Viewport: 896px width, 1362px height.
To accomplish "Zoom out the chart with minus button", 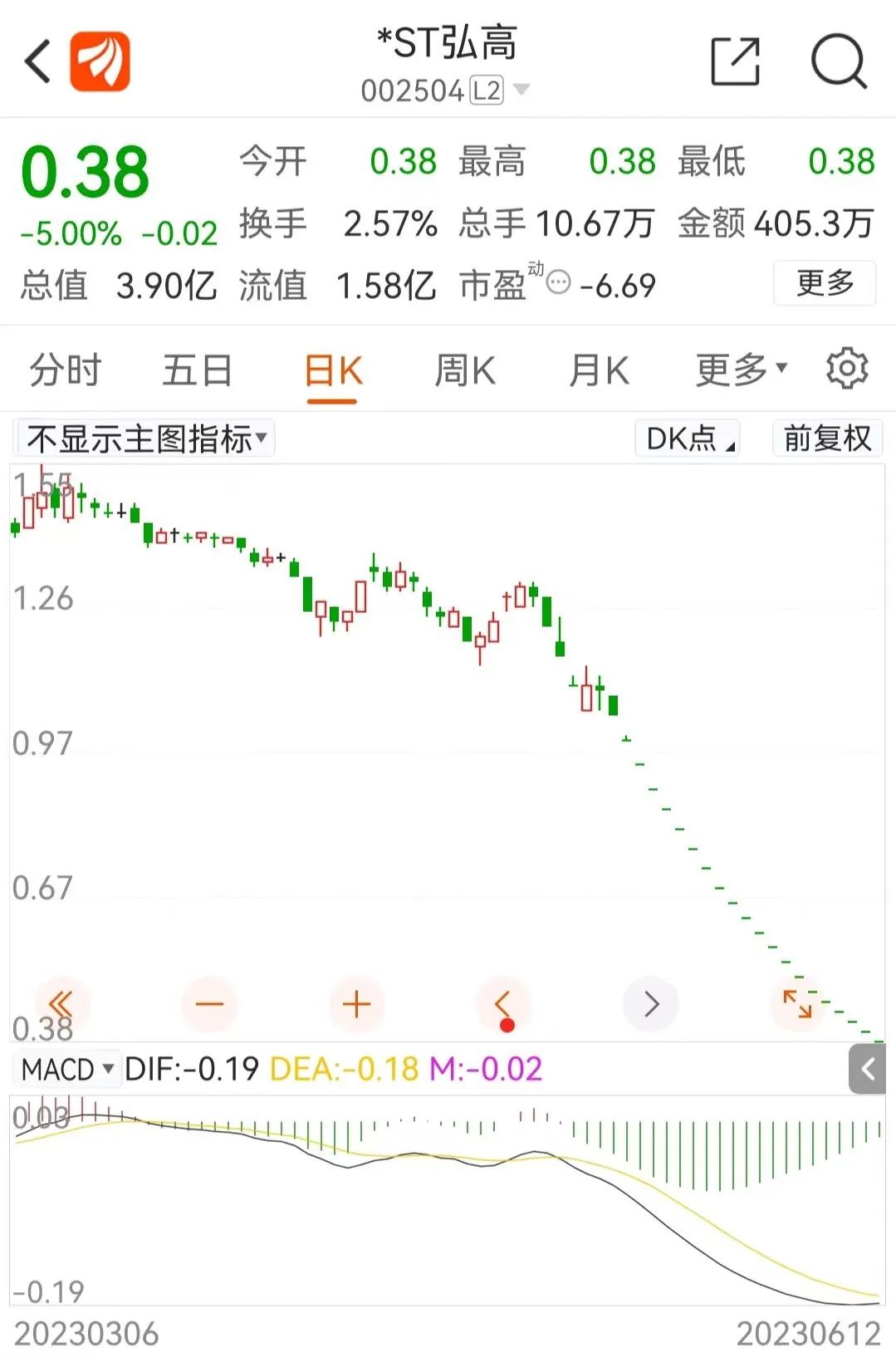I will click(x=209, y=1004).
